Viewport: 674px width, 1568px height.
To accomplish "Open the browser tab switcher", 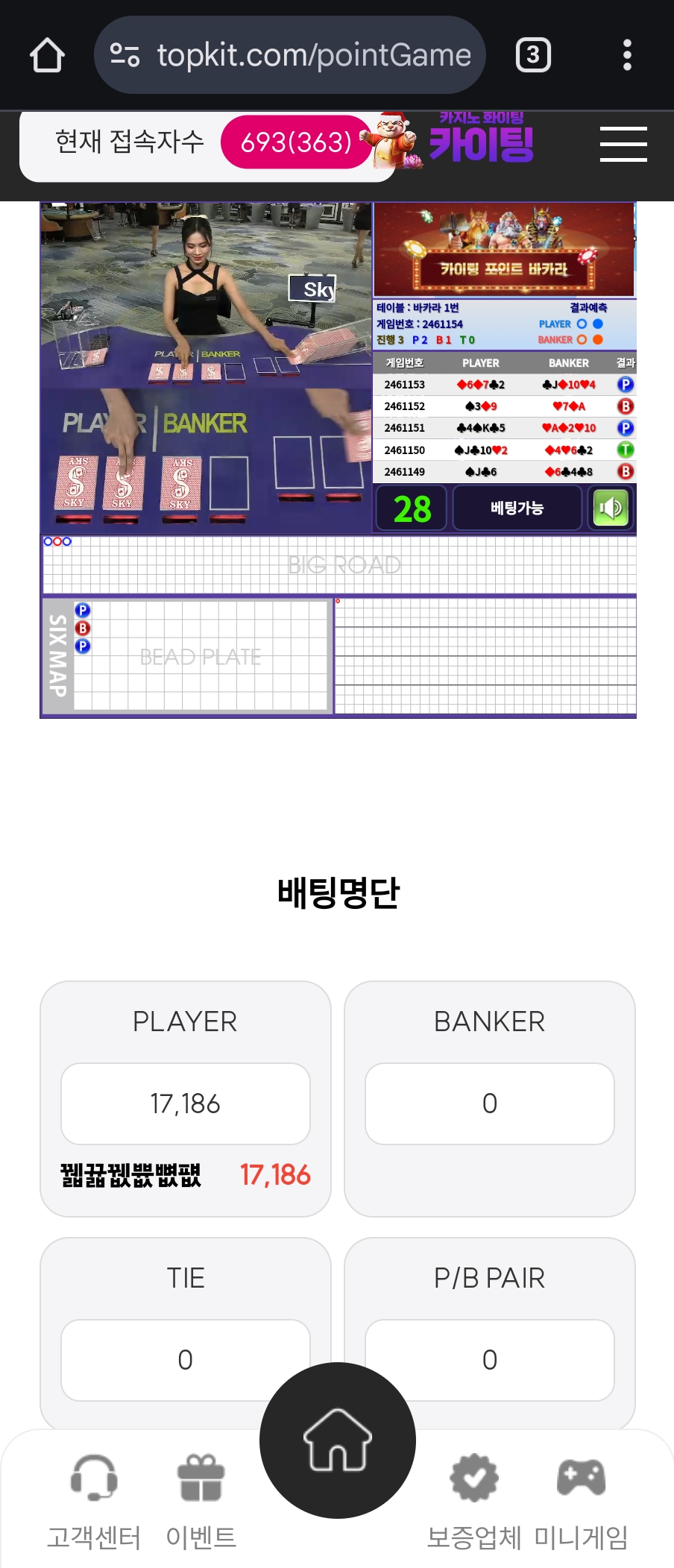I will tap(533, 55).
